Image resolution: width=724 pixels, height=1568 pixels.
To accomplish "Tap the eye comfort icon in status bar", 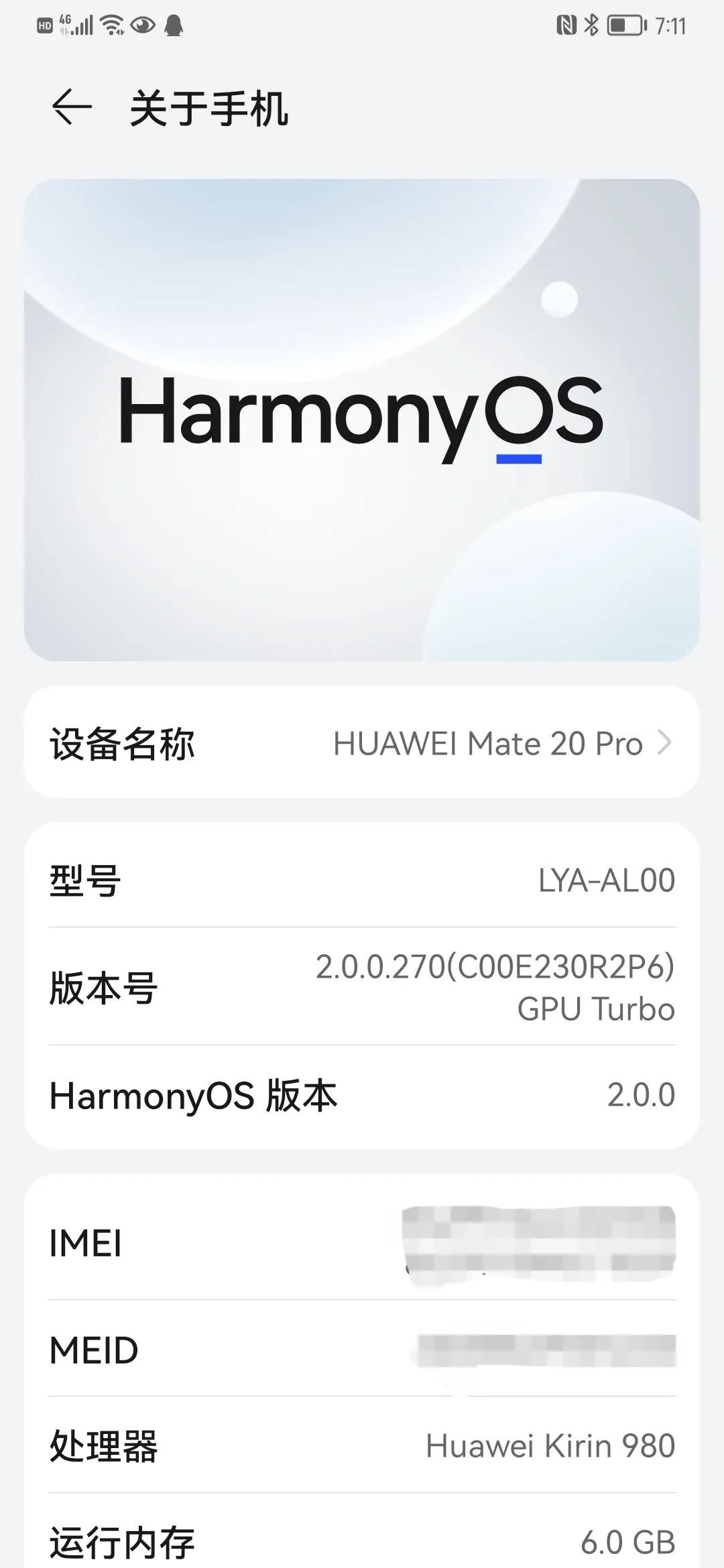I will [142, 25].
